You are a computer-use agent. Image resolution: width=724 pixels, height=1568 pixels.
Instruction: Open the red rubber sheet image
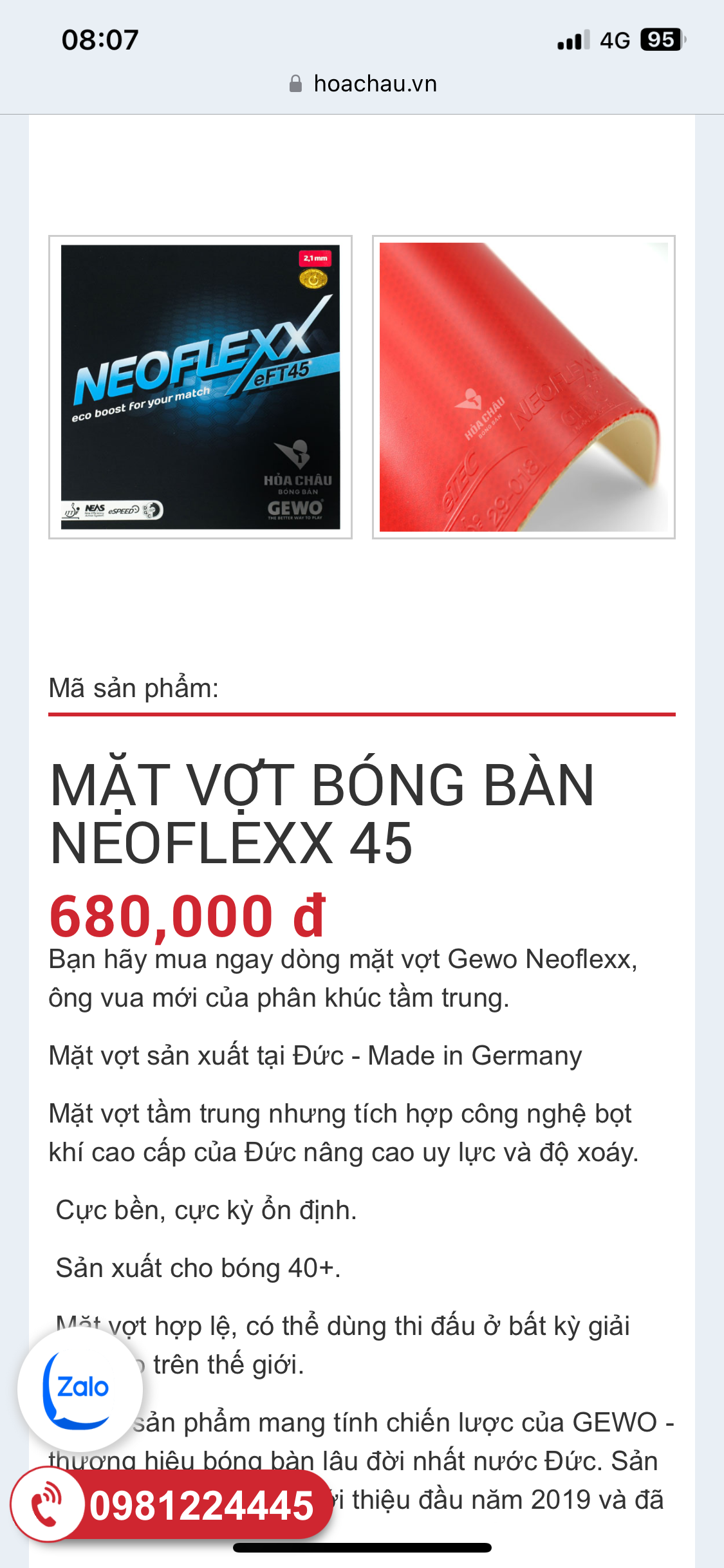[523, 387]
